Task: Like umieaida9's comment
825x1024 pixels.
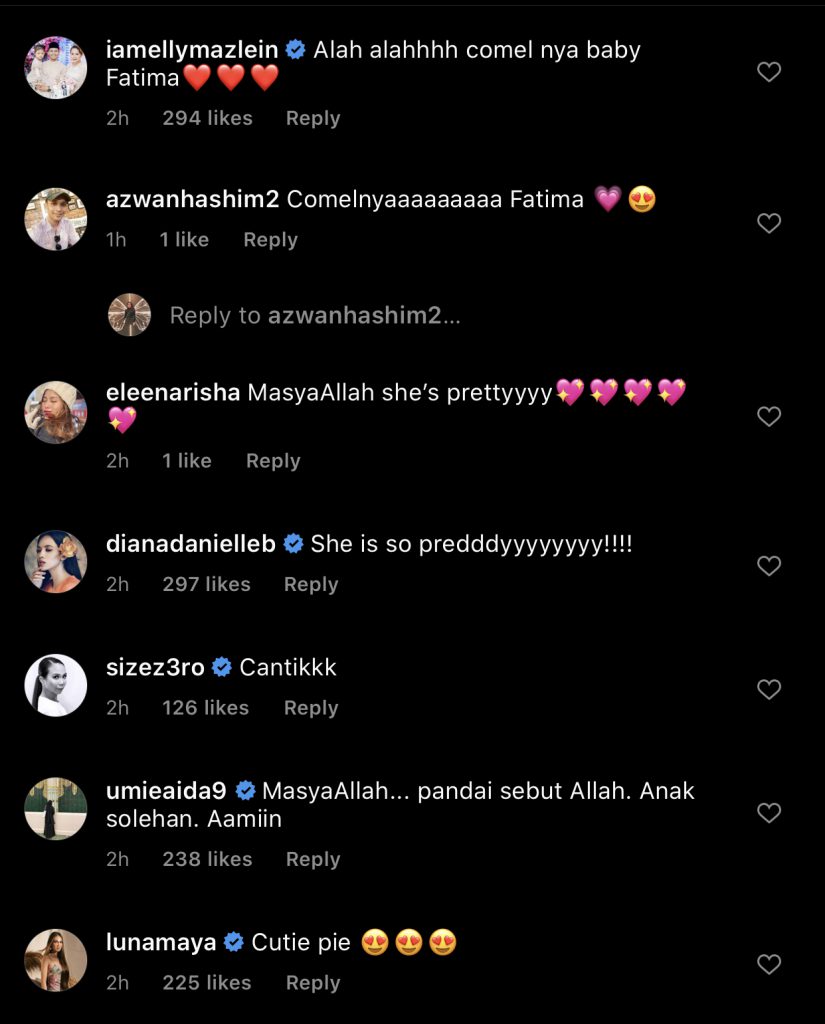Action: click(768, 813)
